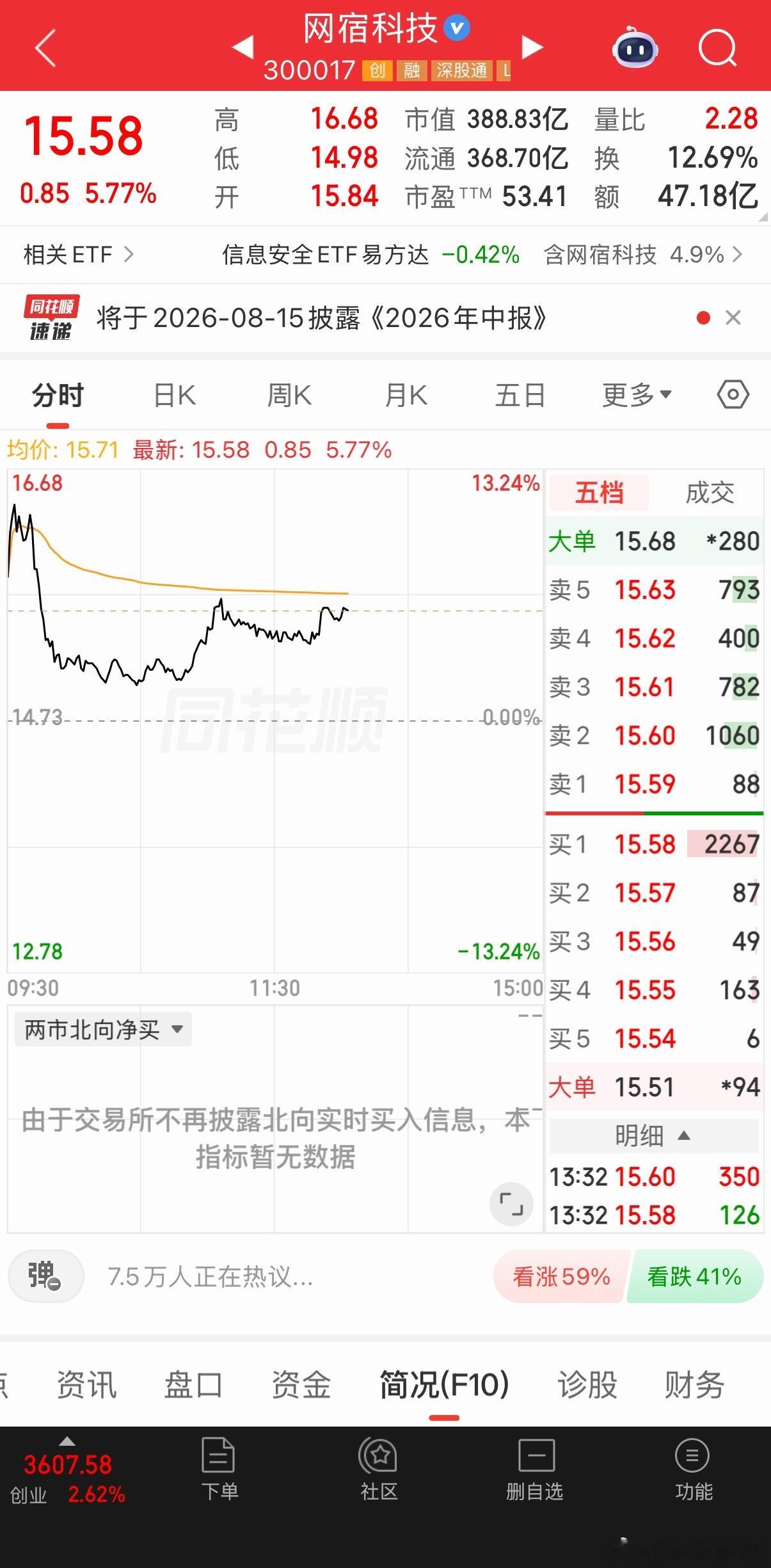The height and width of the screenshot is (1568, 771).
Task: Open 下单 to place an order
Action: pyautogui.click(x=219, y=1469)
